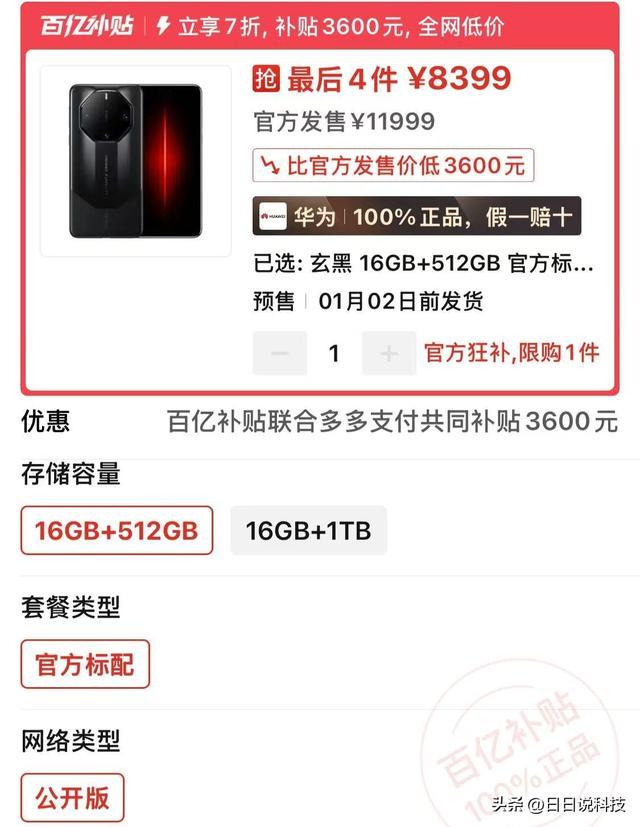640x827 pixels.
Task: Increase quantity with the plus button
Action: point(389,353)
